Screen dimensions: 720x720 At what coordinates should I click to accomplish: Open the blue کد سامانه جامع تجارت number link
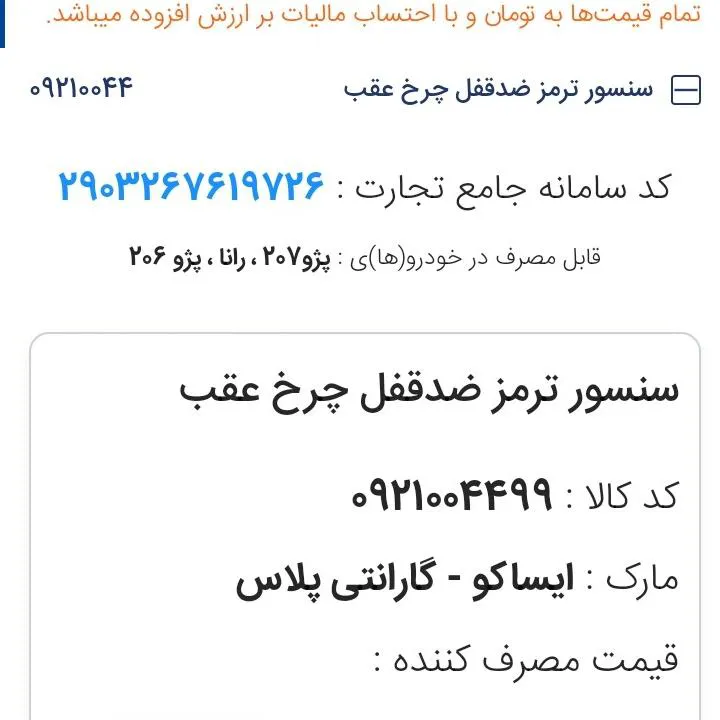point(193,185)
